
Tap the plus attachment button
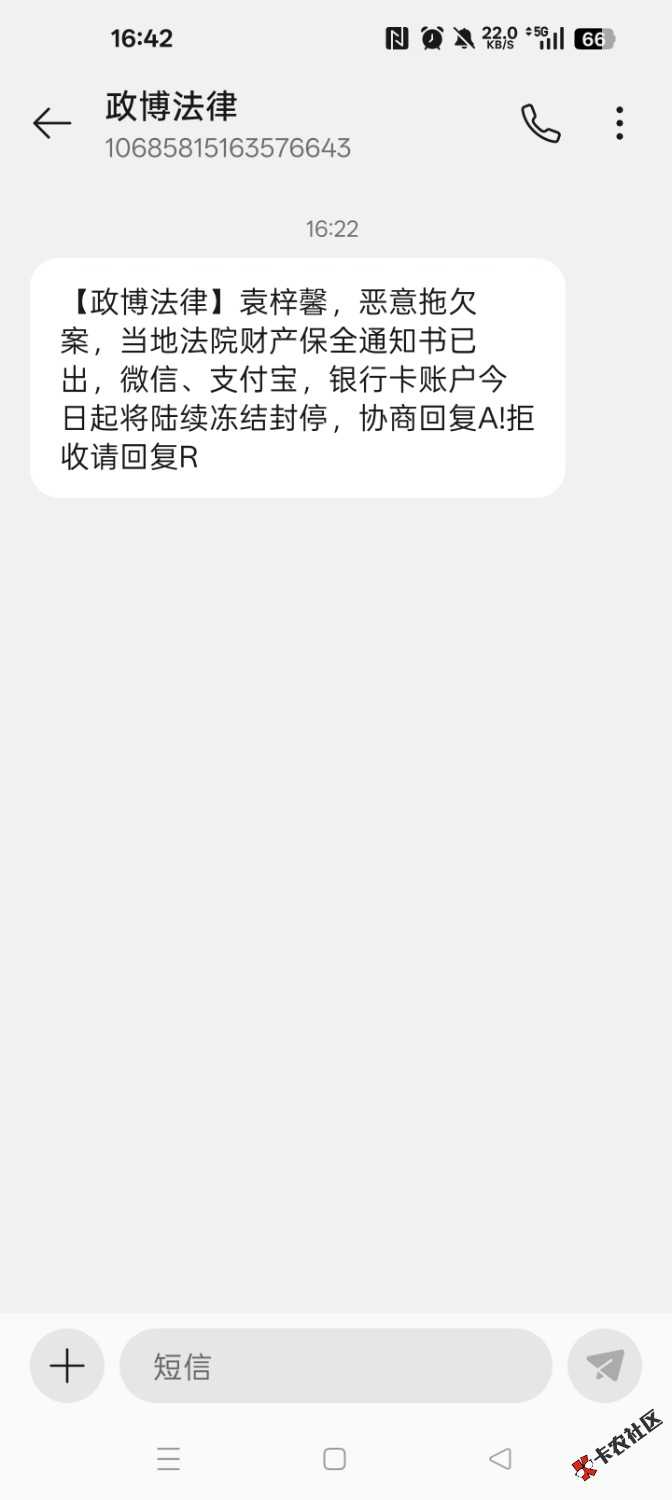pos(67,1366)
